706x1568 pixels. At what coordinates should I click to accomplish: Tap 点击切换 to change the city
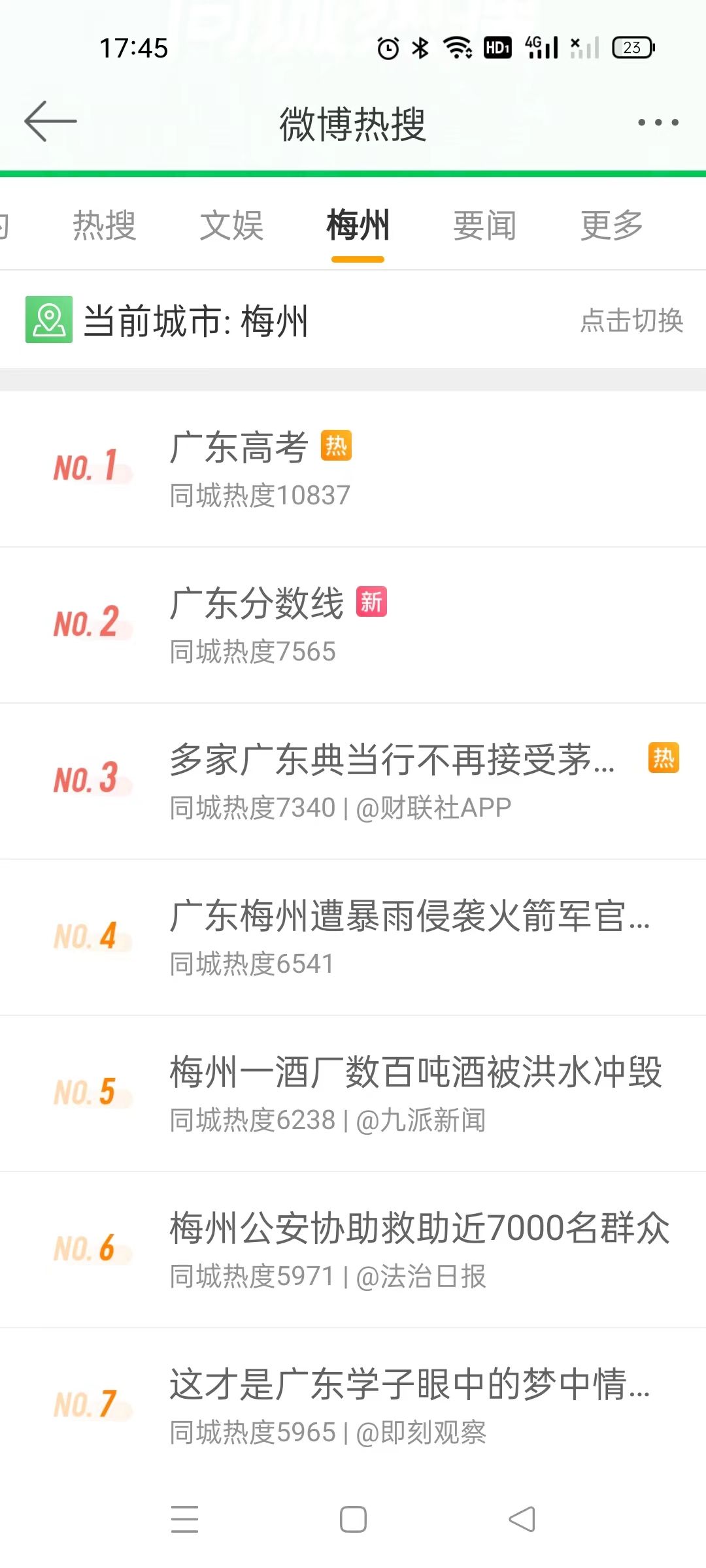632,320
